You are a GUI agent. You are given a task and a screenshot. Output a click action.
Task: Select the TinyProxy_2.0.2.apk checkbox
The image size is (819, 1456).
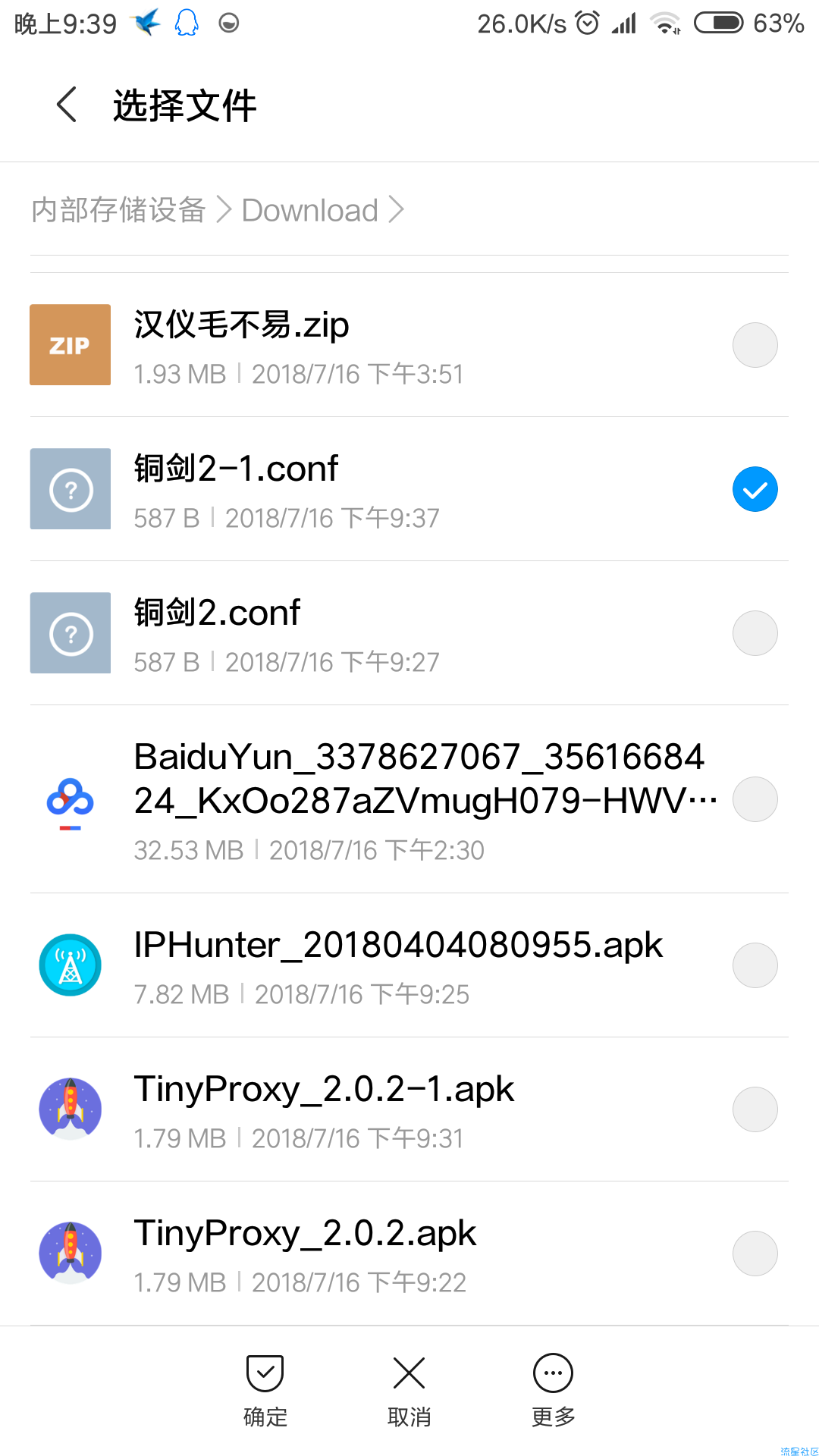755,1254
